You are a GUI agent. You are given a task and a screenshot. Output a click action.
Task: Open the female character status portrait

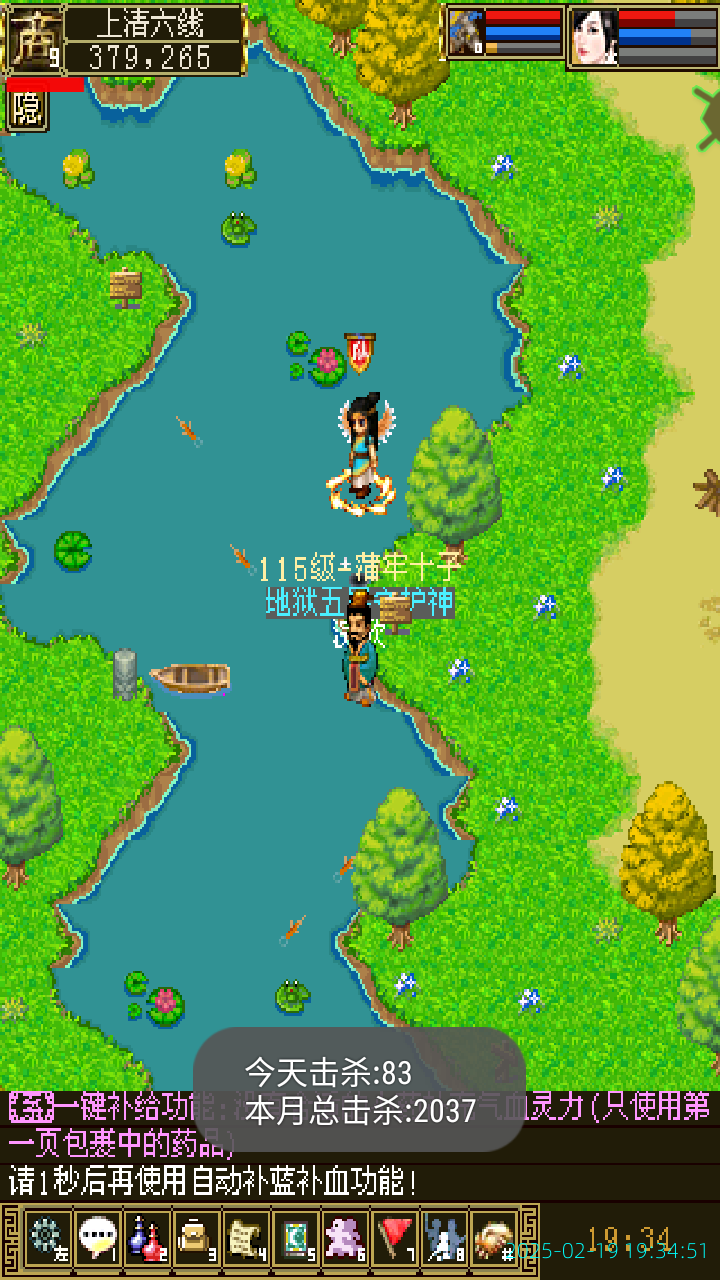(594, 37)
